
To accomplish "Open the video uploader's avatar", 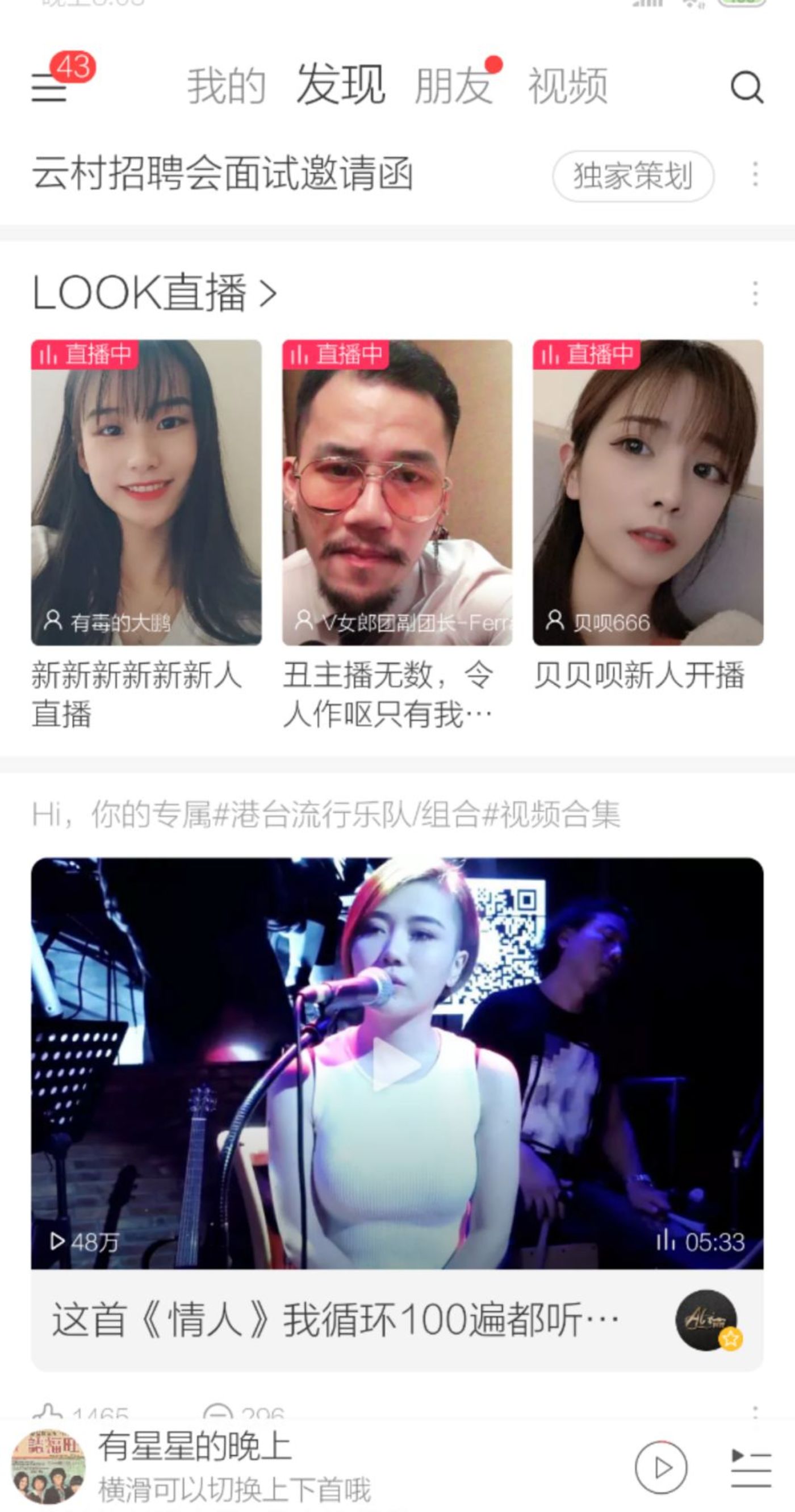I will [707, 1320].
